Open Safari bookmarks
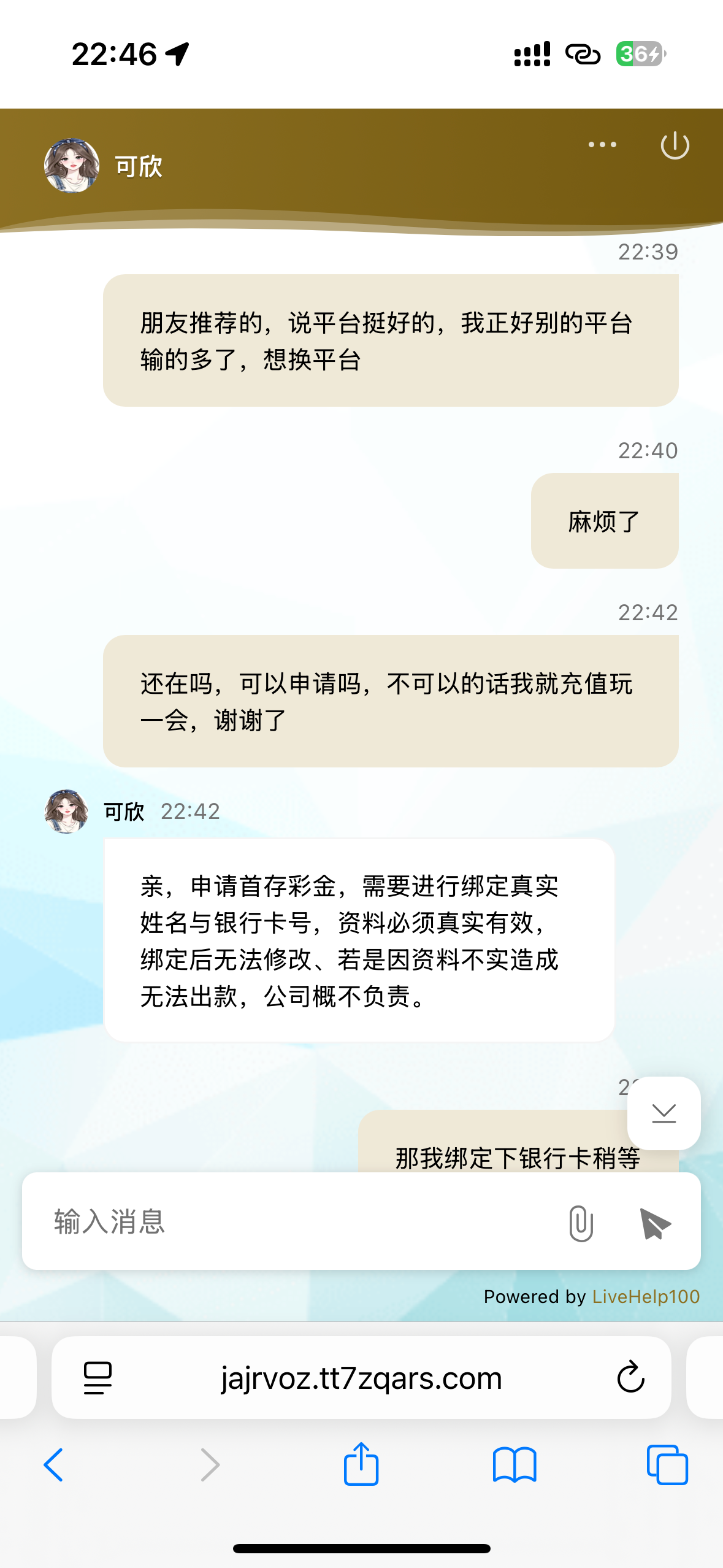 pyautogui.click(x=515, y=1465)
